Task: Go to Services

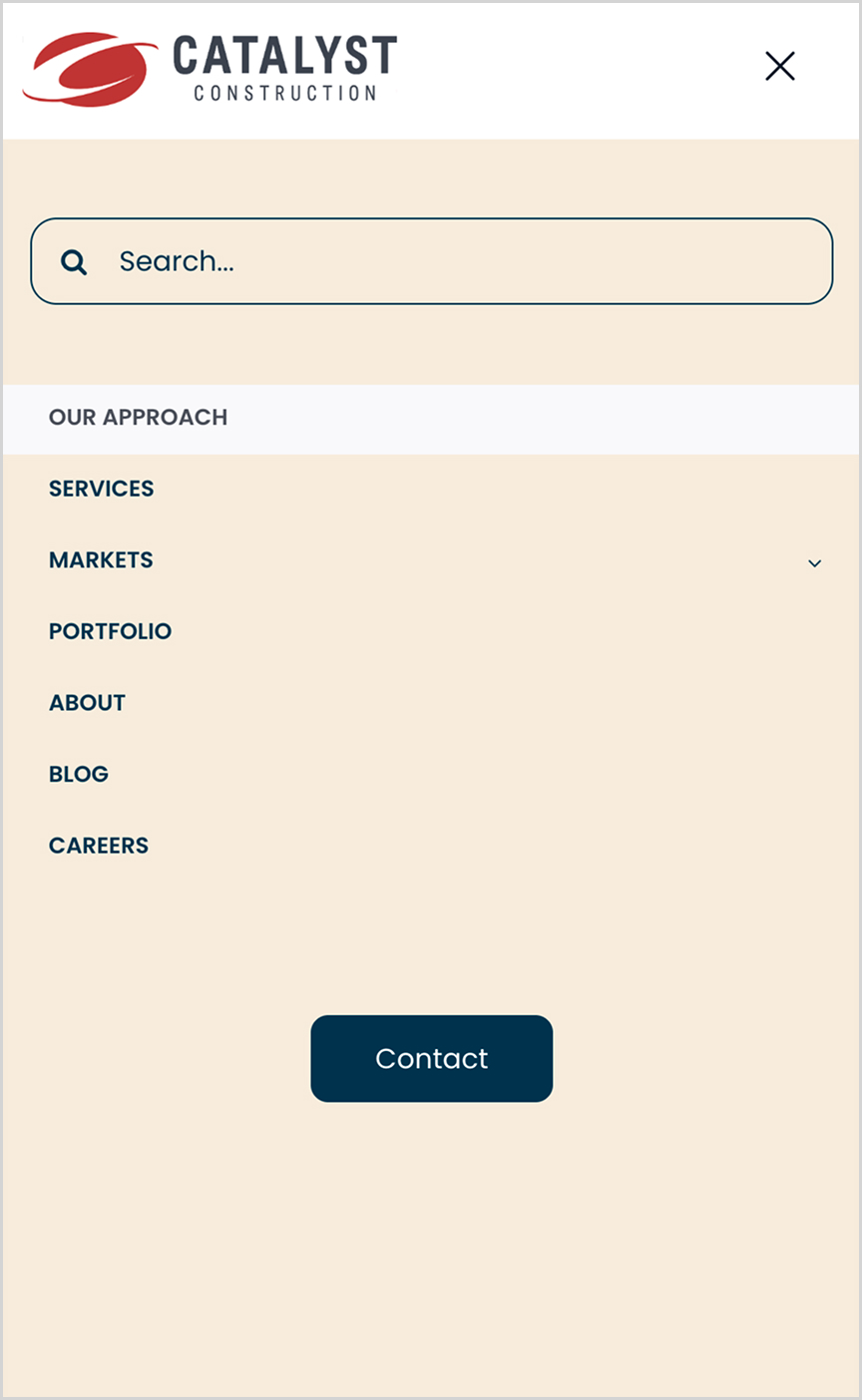Action: point(102,489)
